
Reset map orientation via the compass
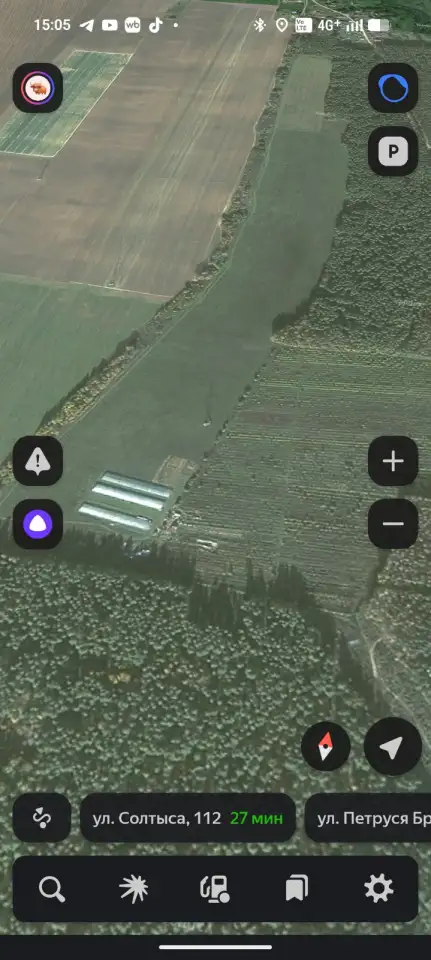(326, 746)
